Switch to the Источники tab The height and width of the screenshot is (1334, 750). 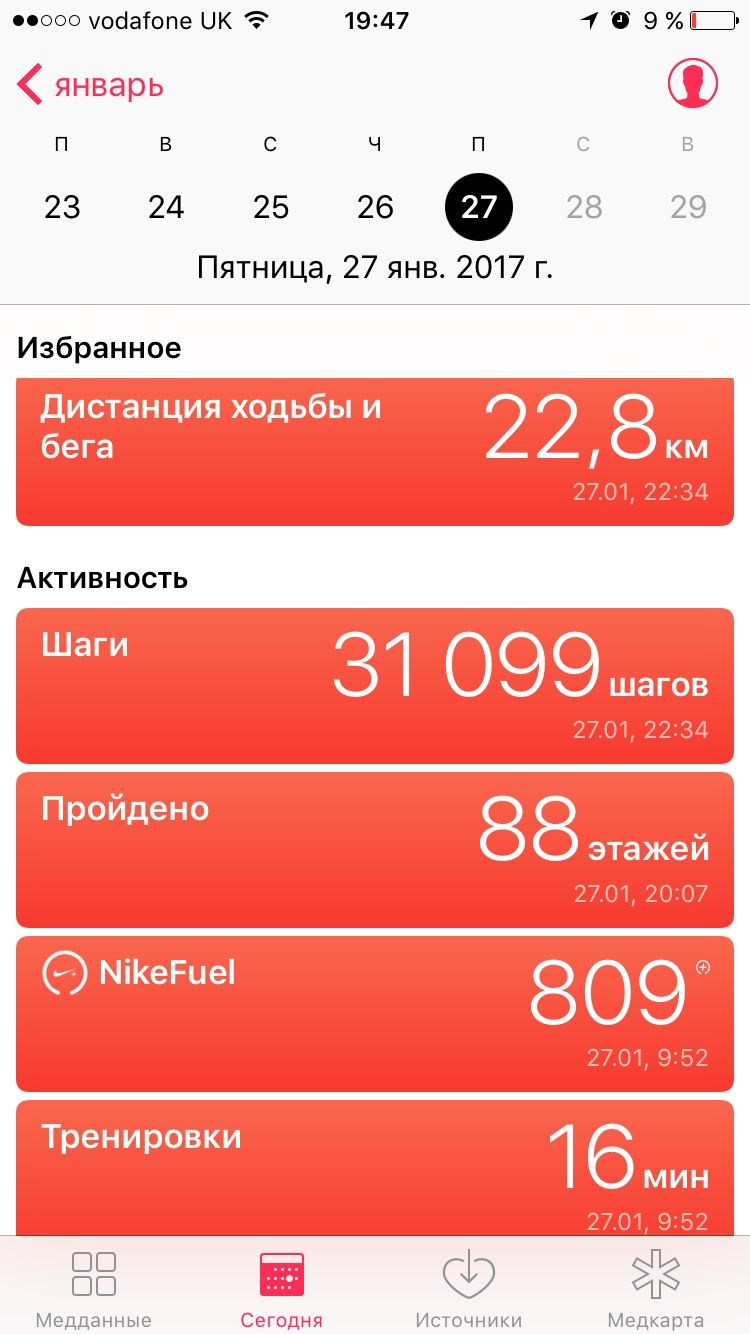click(x=468, y=1288)
